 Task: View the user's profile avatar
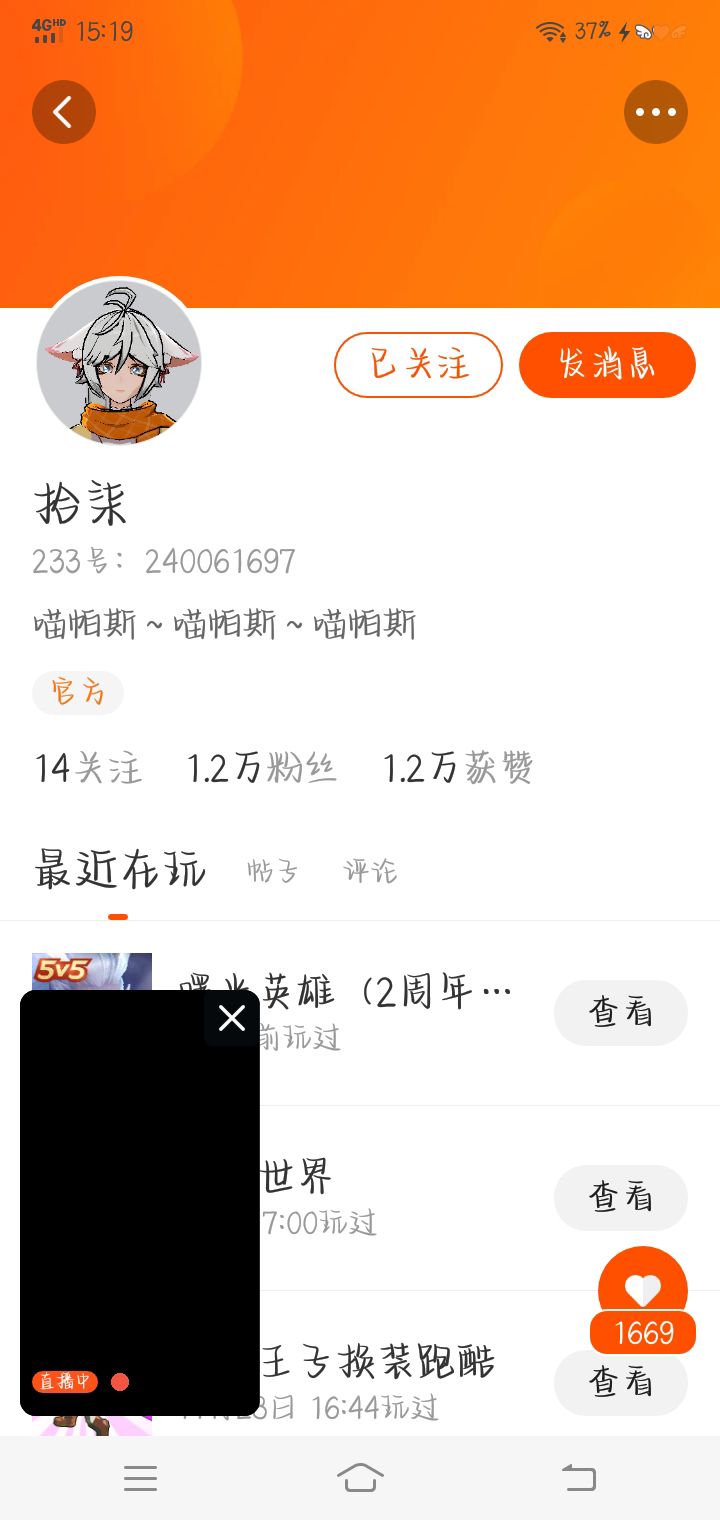[119, 362]
